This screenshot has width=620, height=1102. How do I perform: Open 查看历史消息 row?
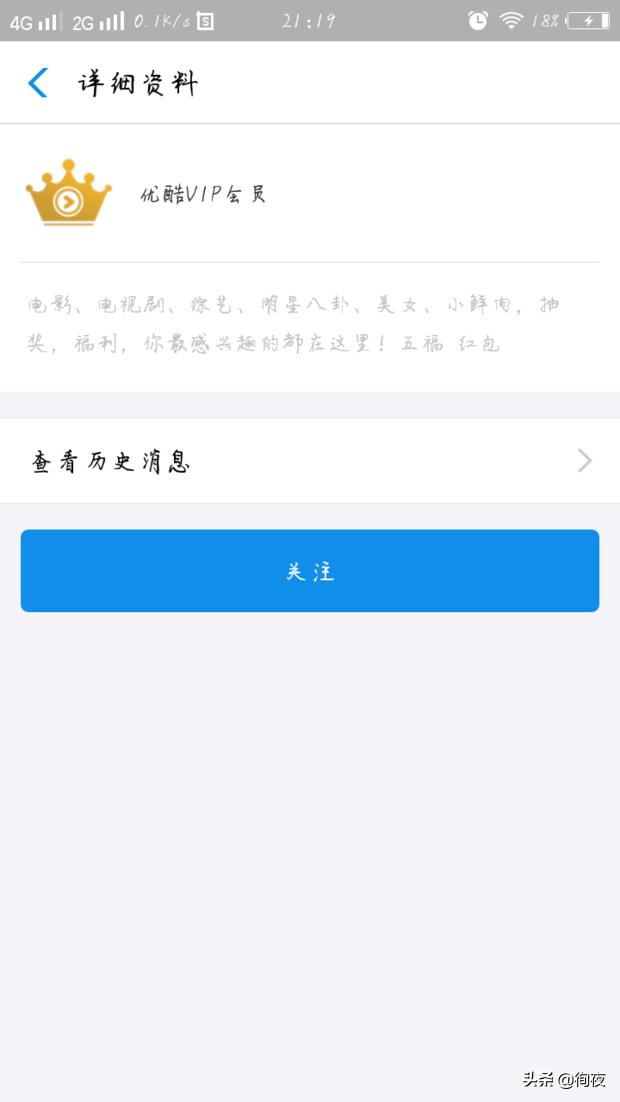[310, 461]
